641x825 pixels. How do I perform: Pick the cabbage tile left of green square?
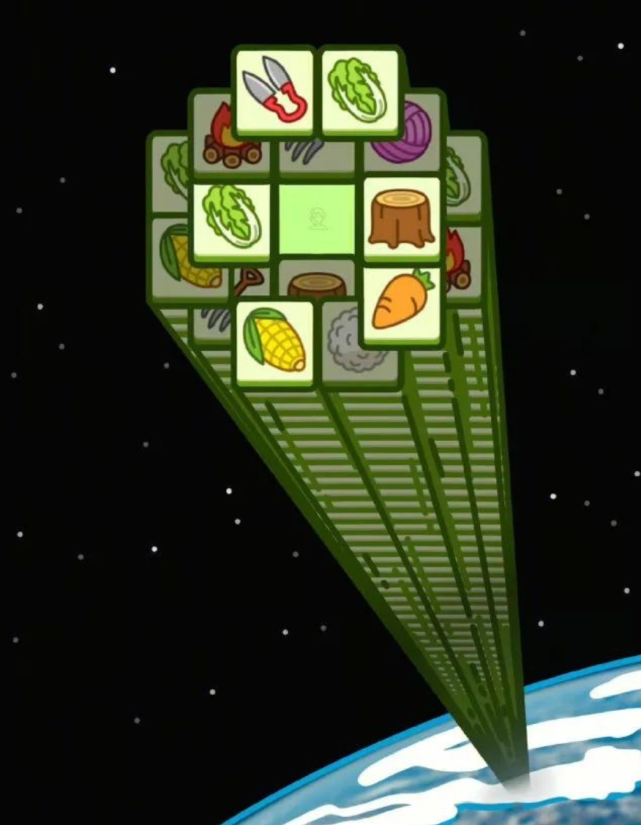[231, 221]
